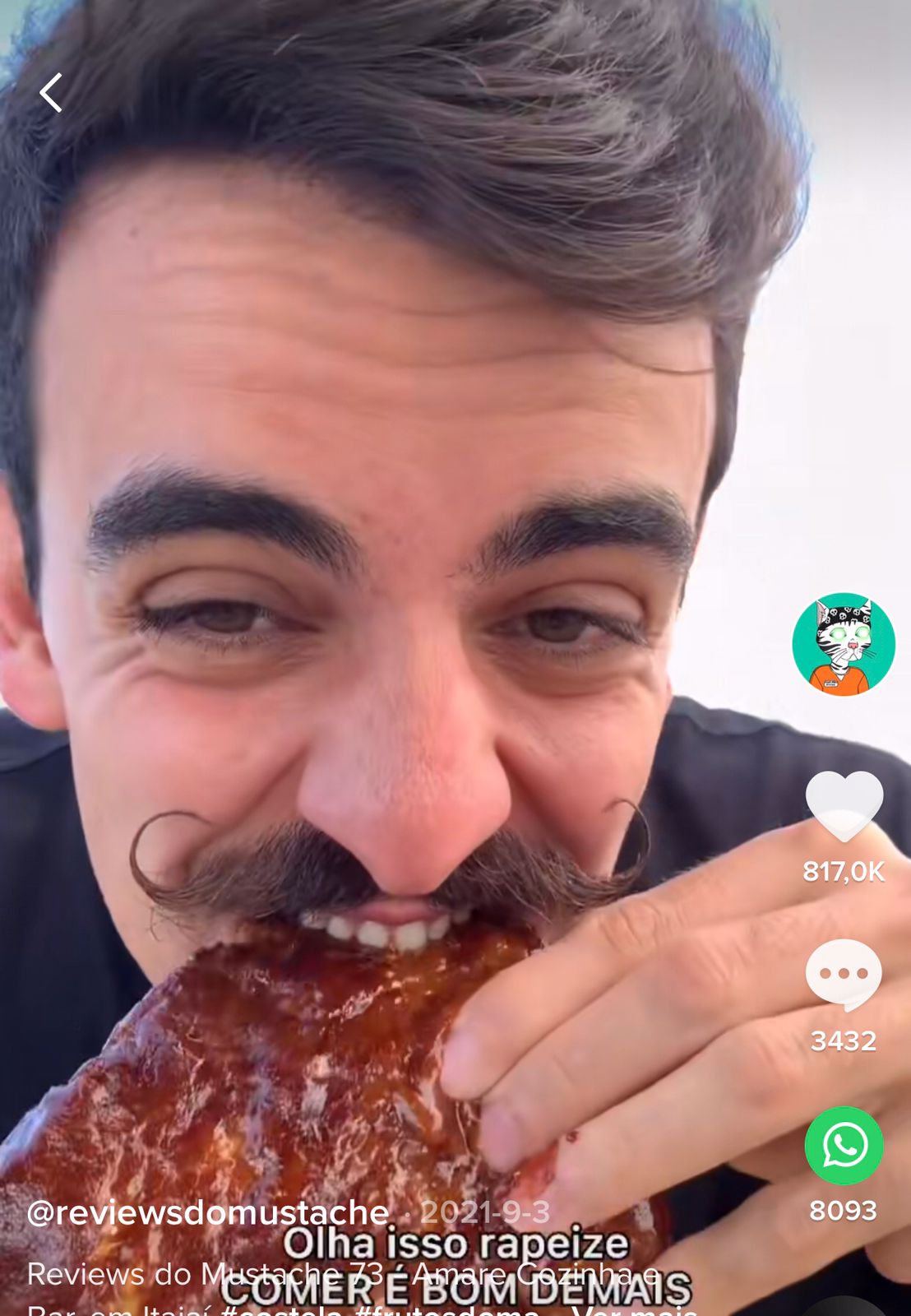
Task: Open the creator's cat avatar profile
Action: click(x=843, y=644)
